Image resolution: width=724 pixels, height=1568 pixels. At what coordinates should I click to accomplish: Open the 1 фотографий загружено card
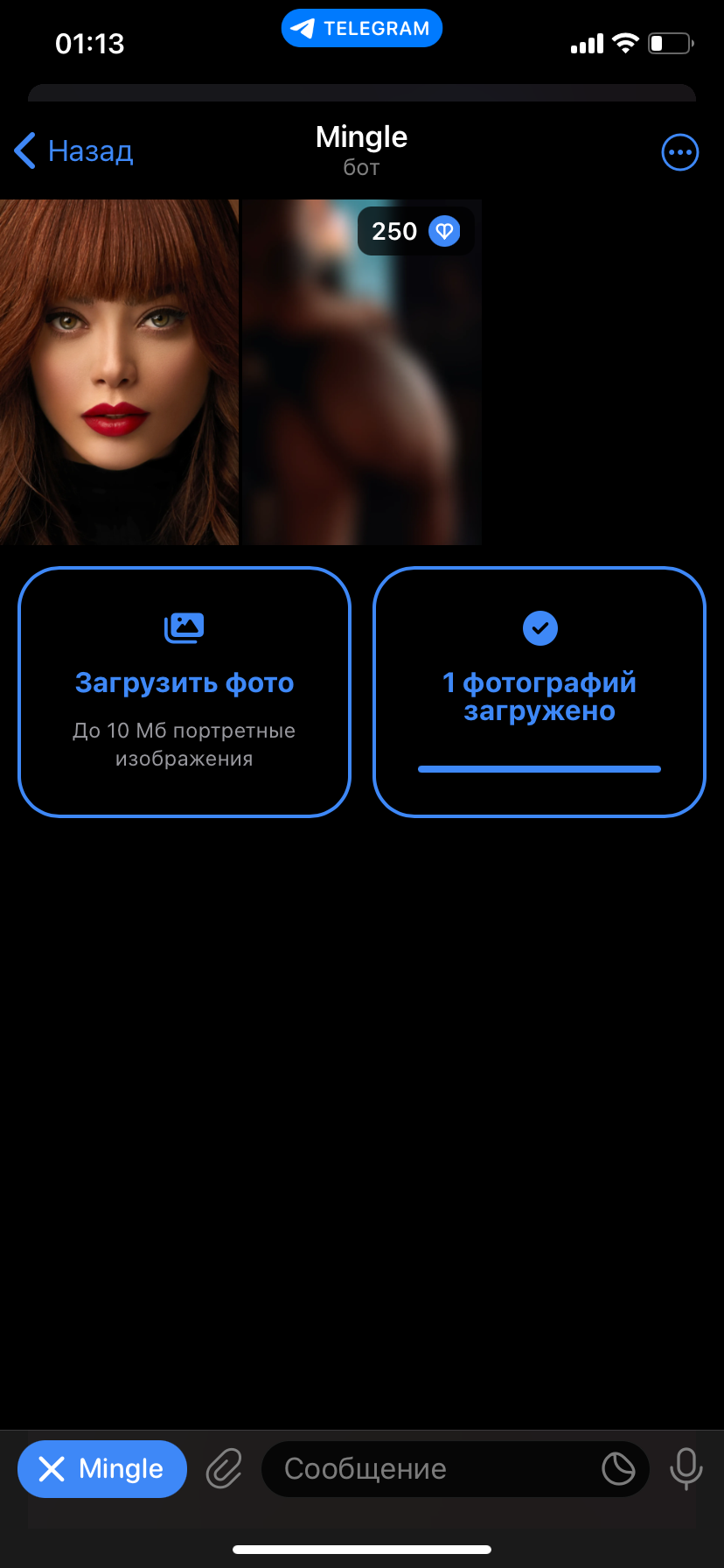540,692
